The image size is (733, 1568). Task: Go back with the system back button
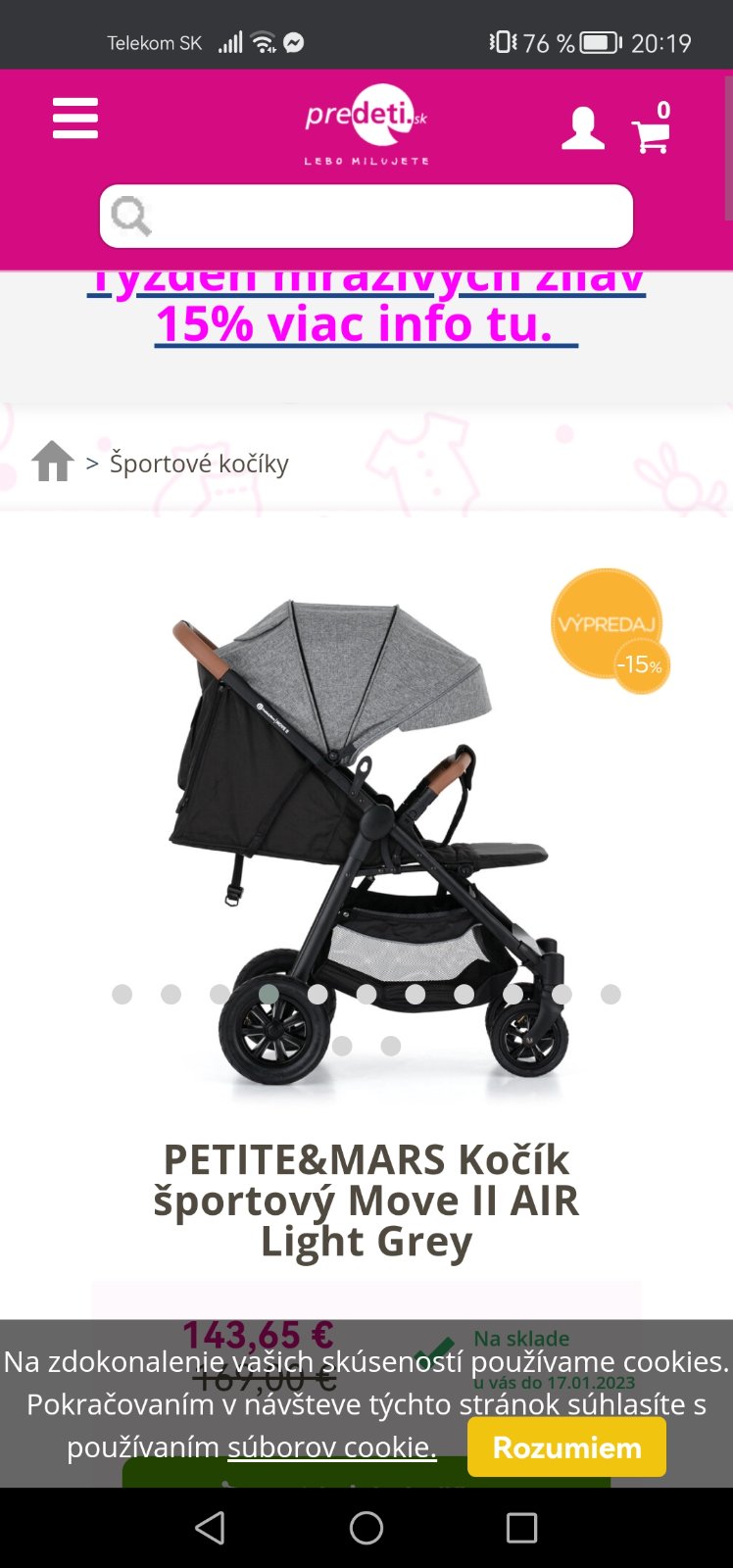[x=211, y=1527]
